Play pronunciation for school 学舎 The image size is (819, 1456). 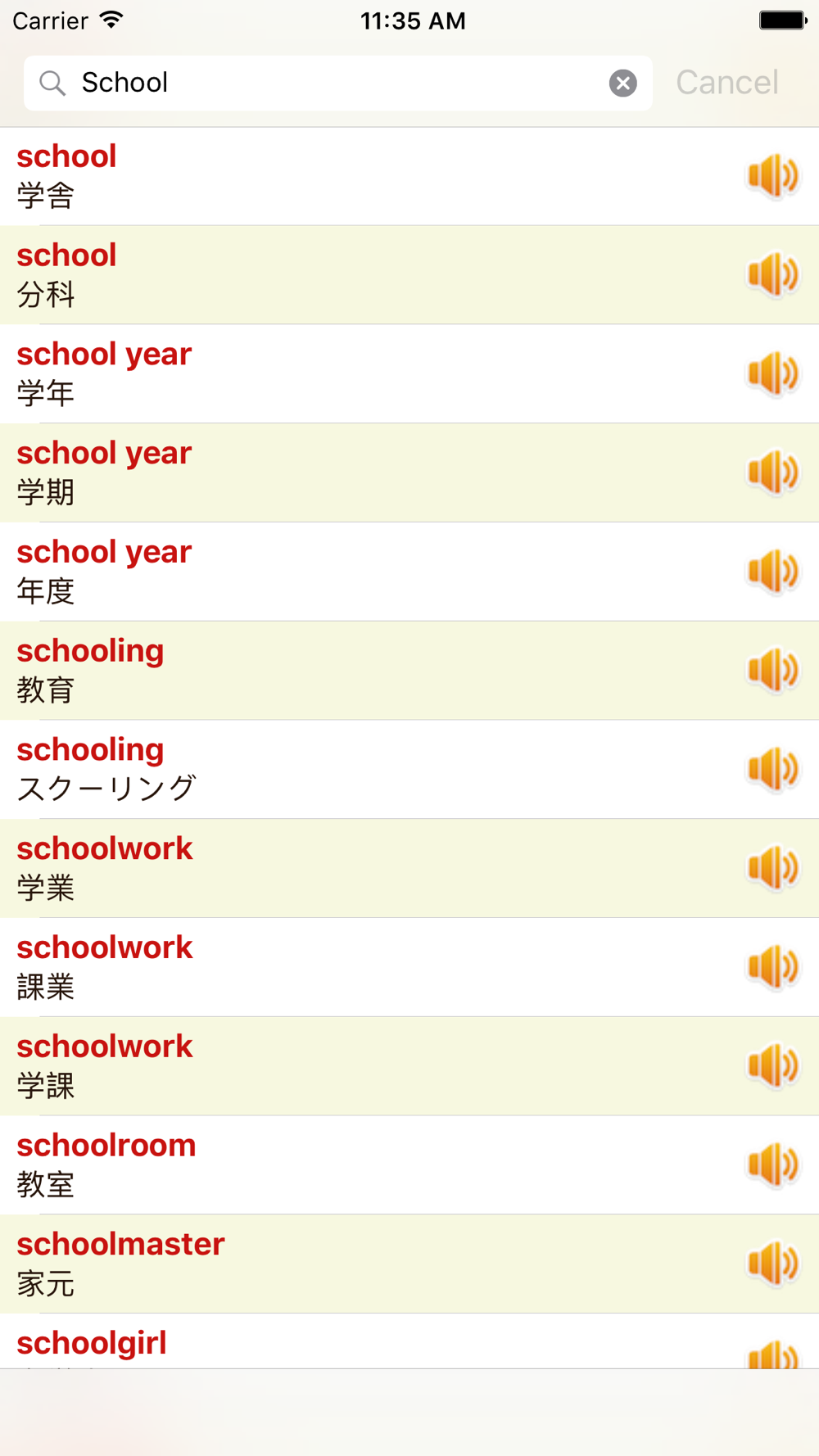(772, 175)
